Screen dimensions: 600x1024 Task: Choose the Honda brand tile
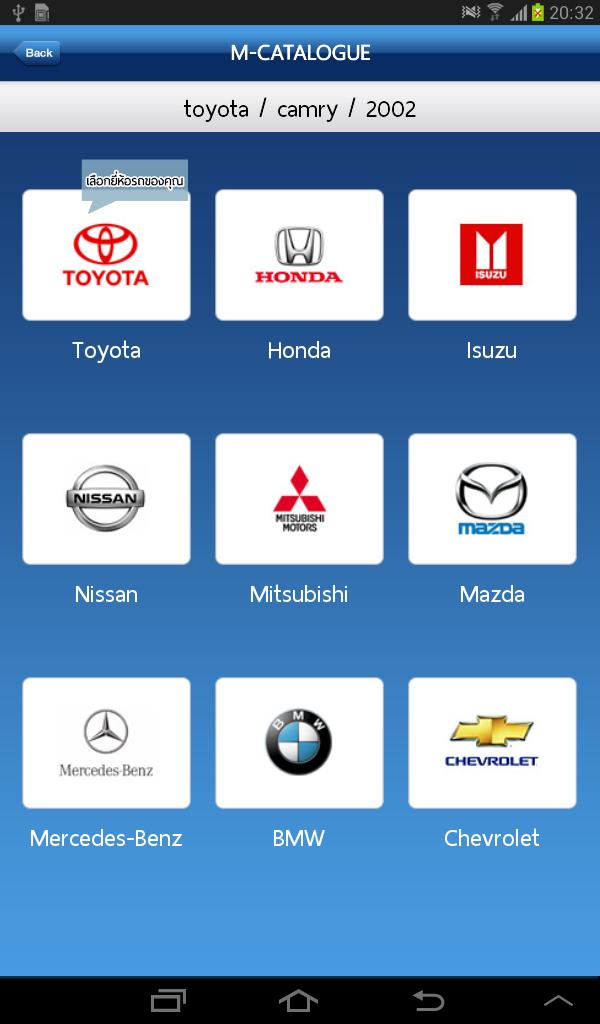299,256
